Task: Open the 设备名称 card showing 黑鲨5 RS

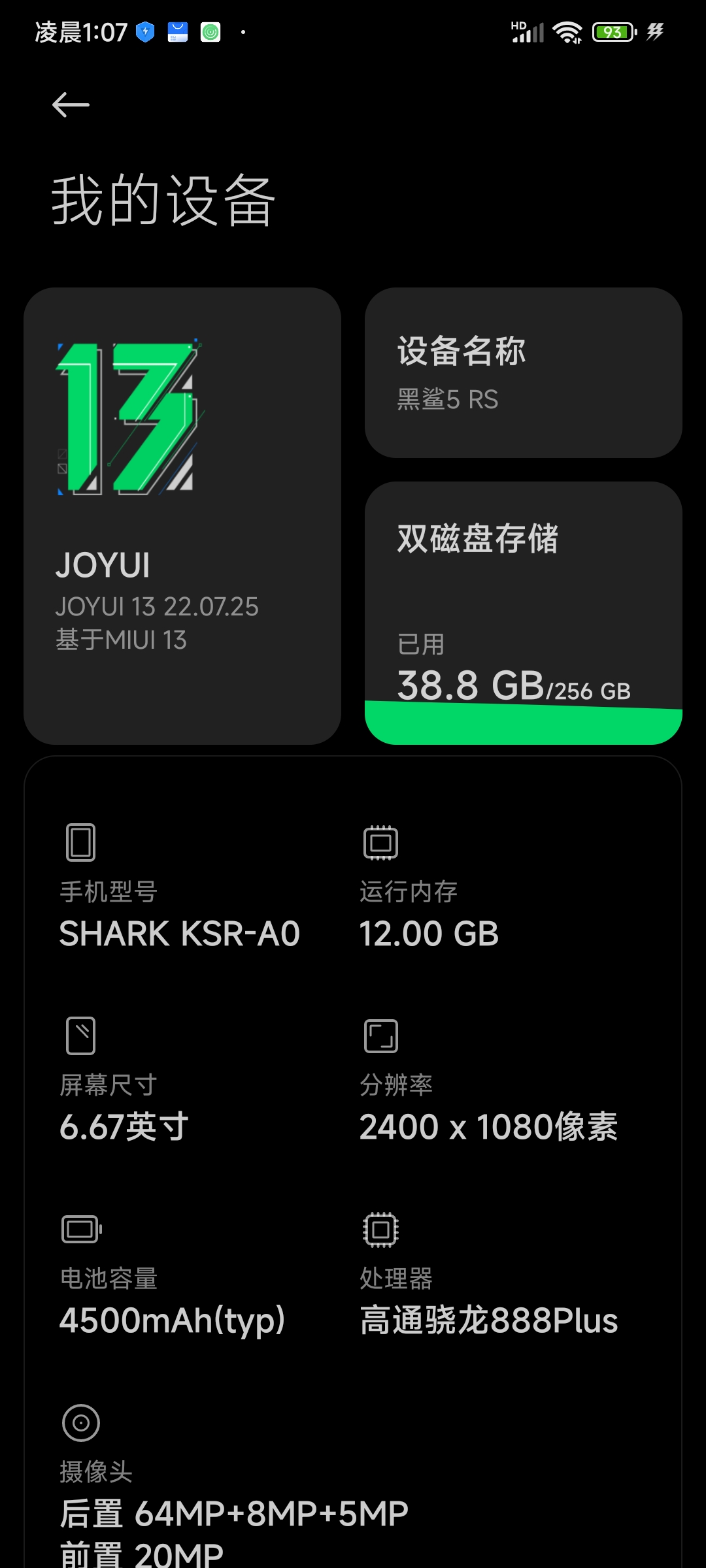Action: tap(523, 372)
